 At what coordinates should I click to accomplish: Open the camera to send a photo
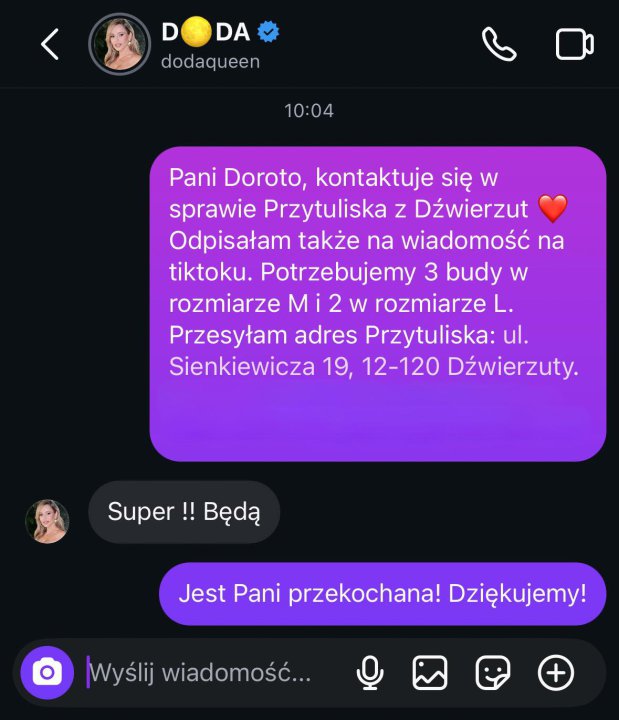(x=47, y=672)
